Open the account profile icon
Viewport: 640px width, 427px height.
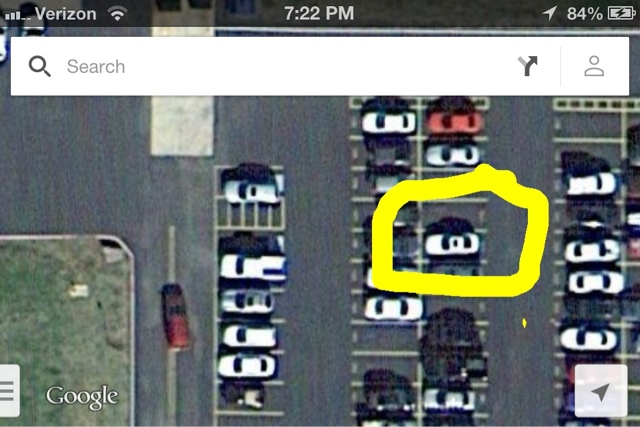(x=594, y=67)
